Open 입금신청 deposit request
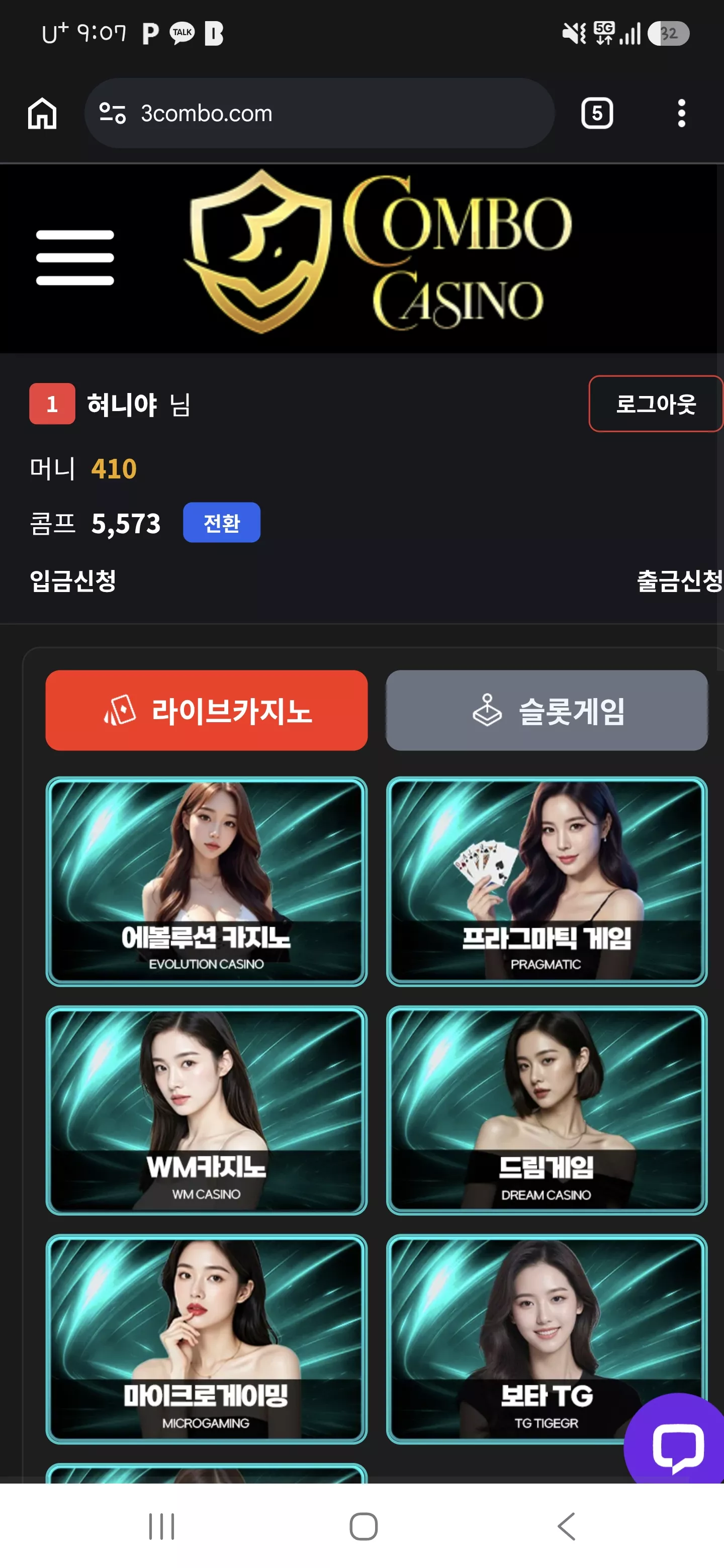This screenshot has height=1568, width=724. tap(73, 580)
